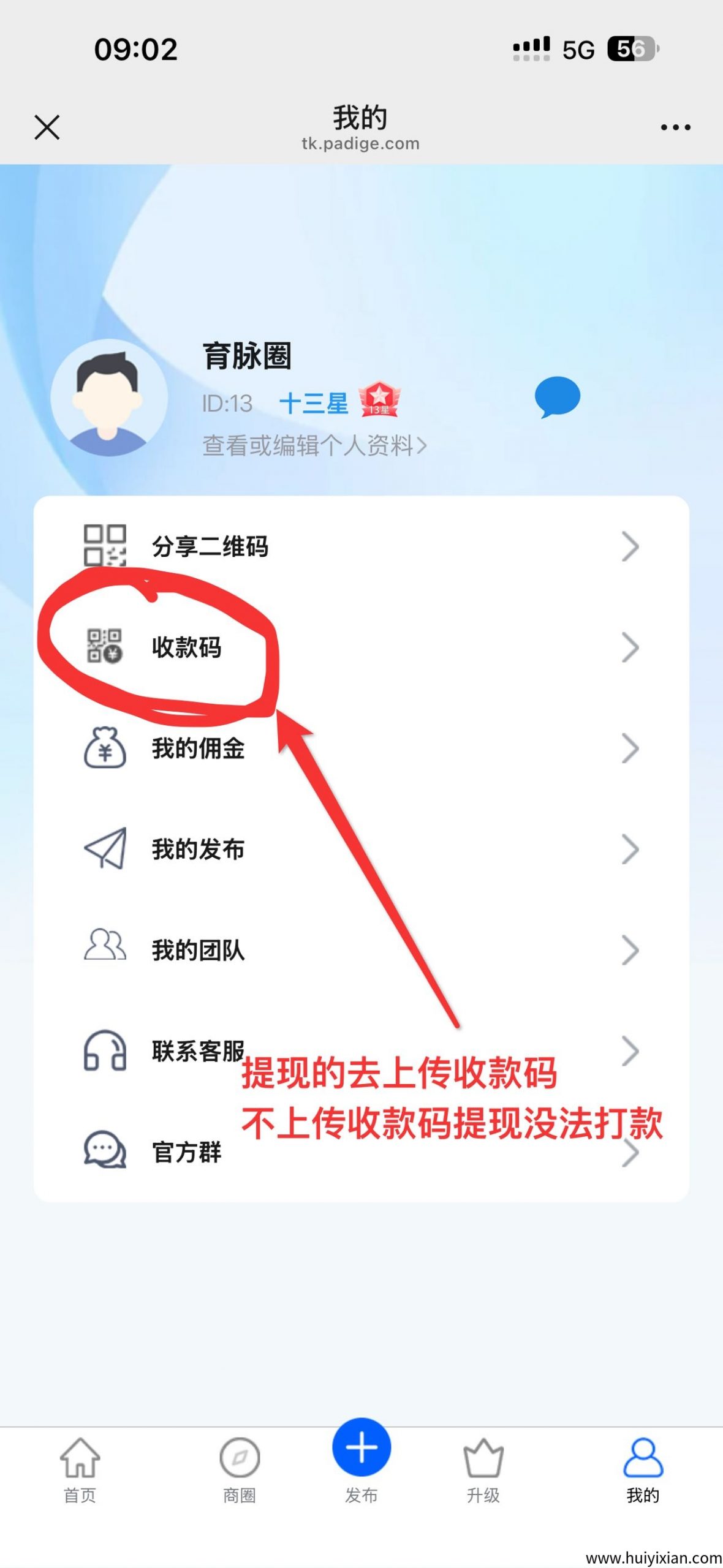Open 我的发布 posts list
This screenshot has height=1568, width=723.
(x=362, y=849)
